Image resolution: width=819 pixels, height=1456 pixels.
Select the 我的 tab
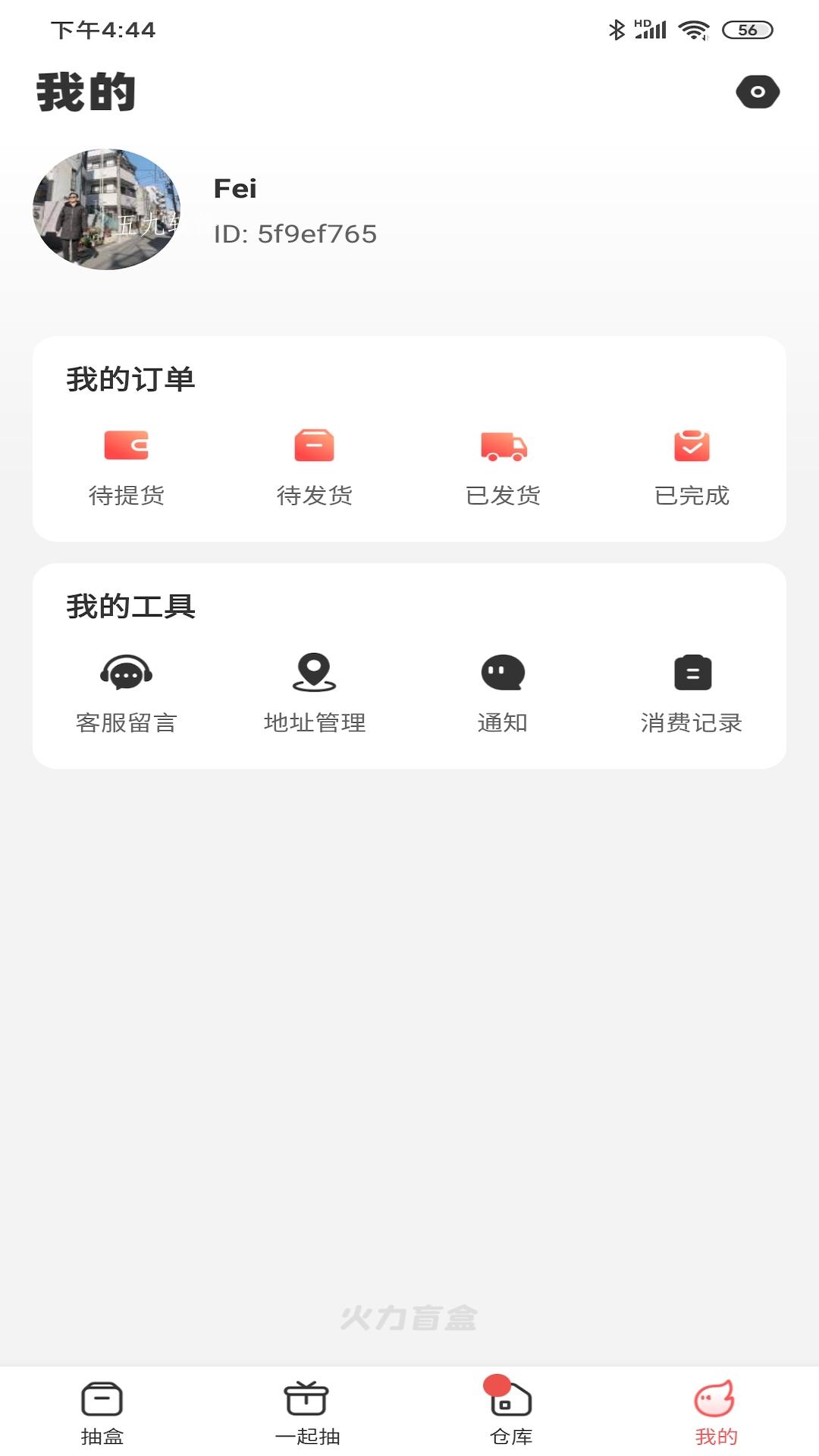tap(716, 1414)
